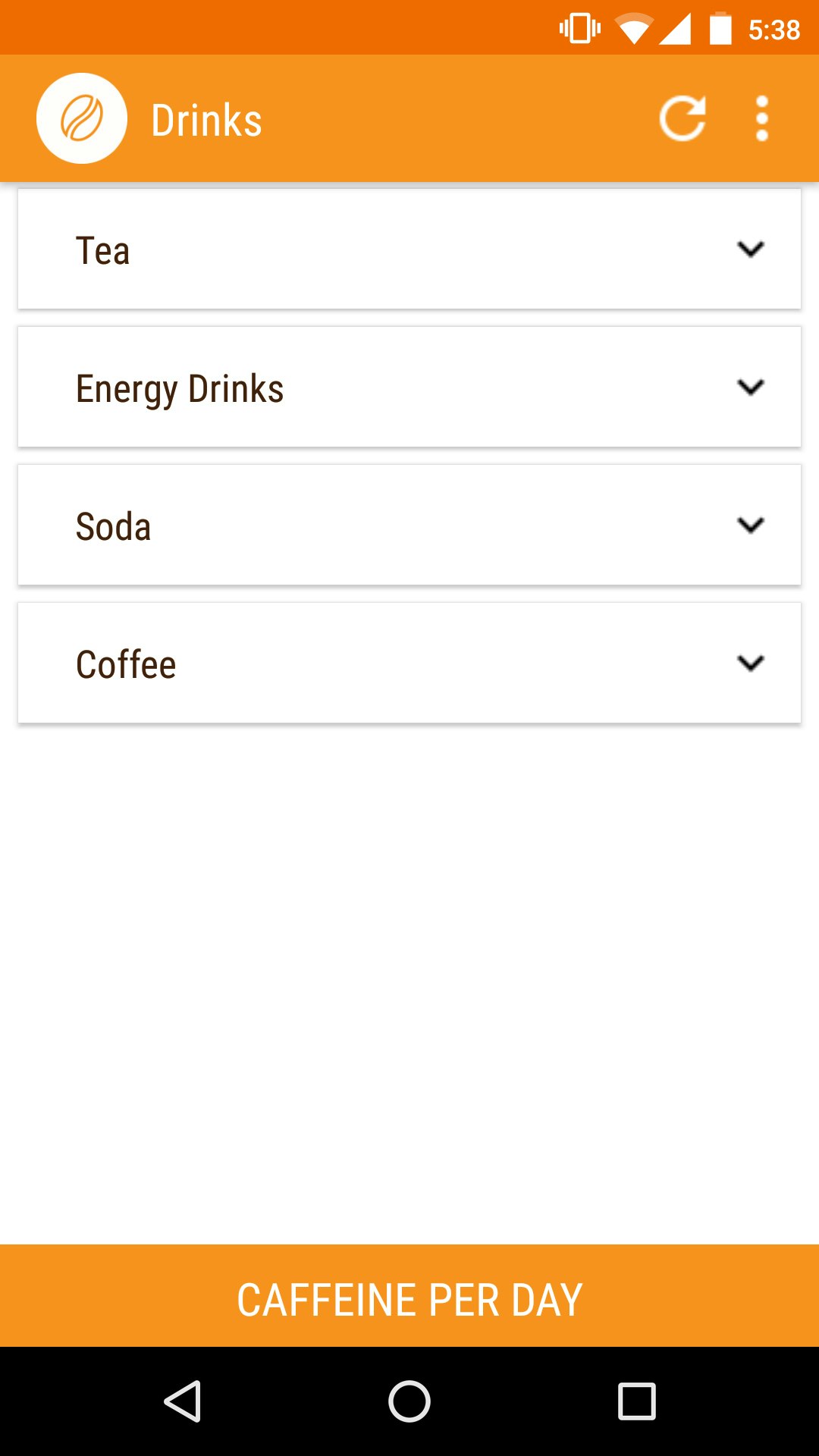Expand the Coffee category chevron
This screenshot has width=819, height=1456.
[750, 663]
